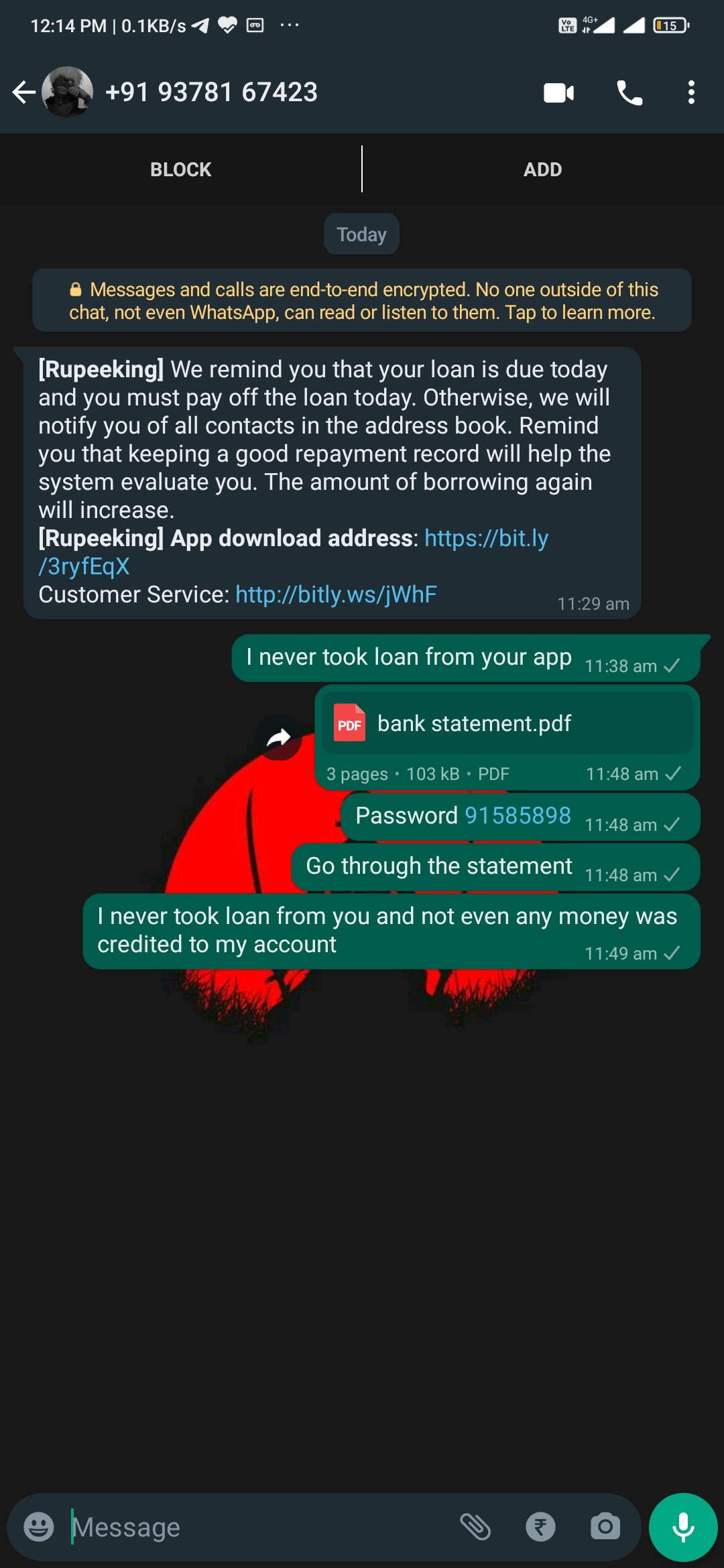This screenshot has height=1568, width=724.
Task: Open the overflow menu
Action: [691, 92]
